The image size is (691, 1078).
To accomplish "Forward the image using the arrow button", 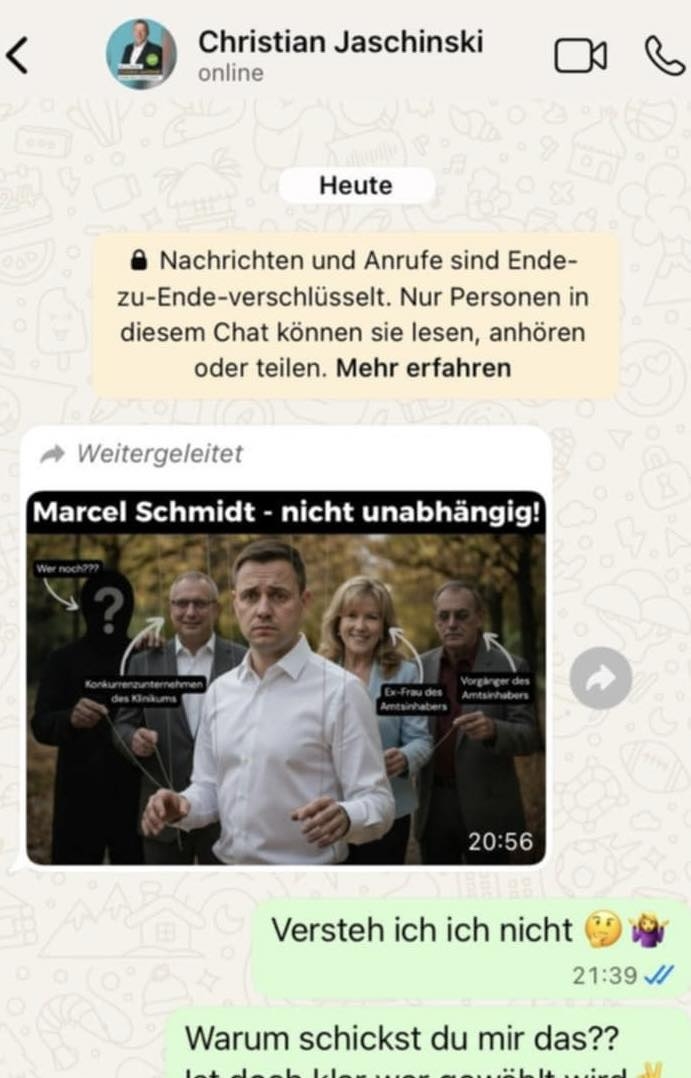I will click(600, 679).
